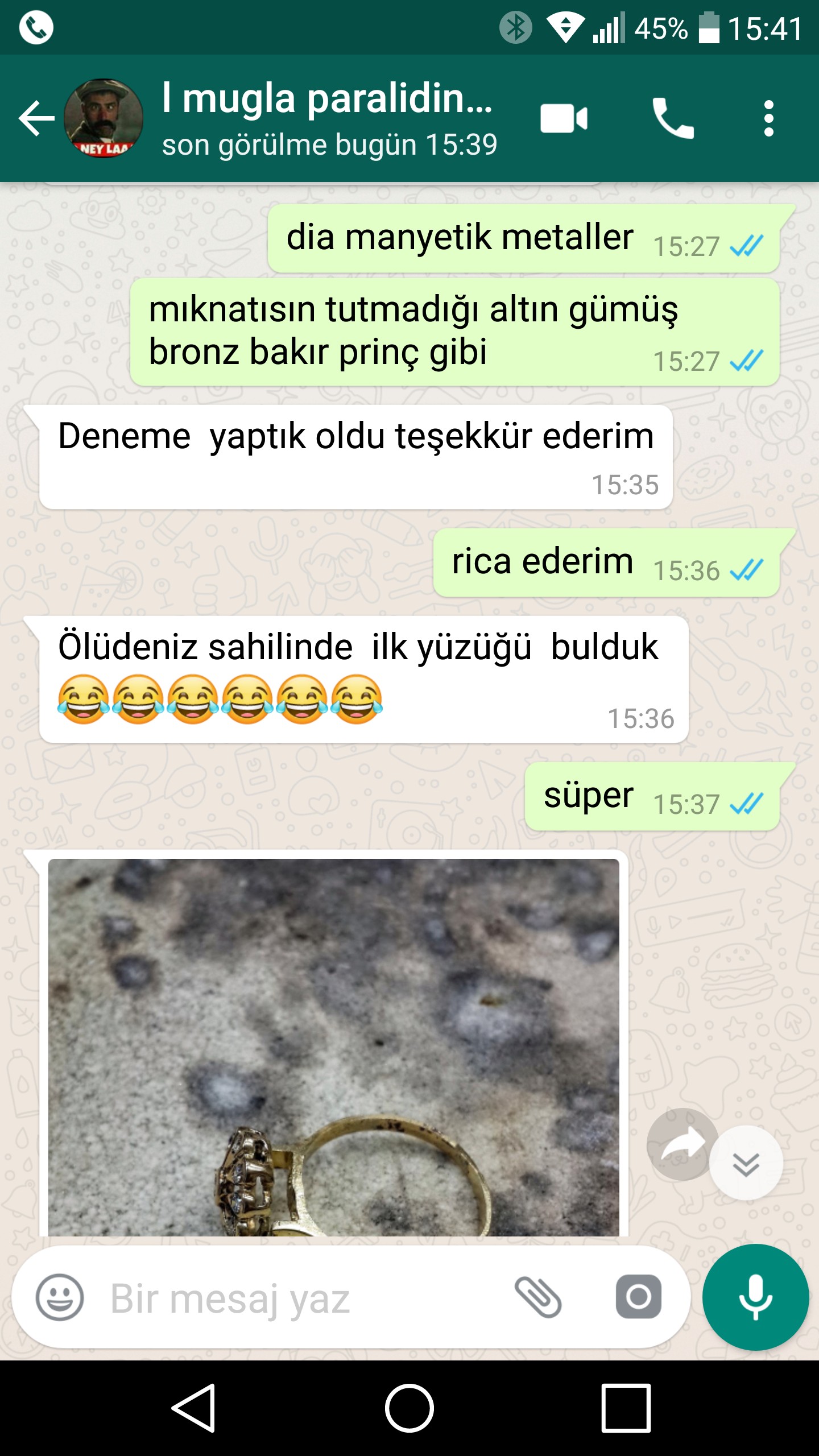Open the contact's profile picture
The image size is (819, 1456).
coord(104,118)
